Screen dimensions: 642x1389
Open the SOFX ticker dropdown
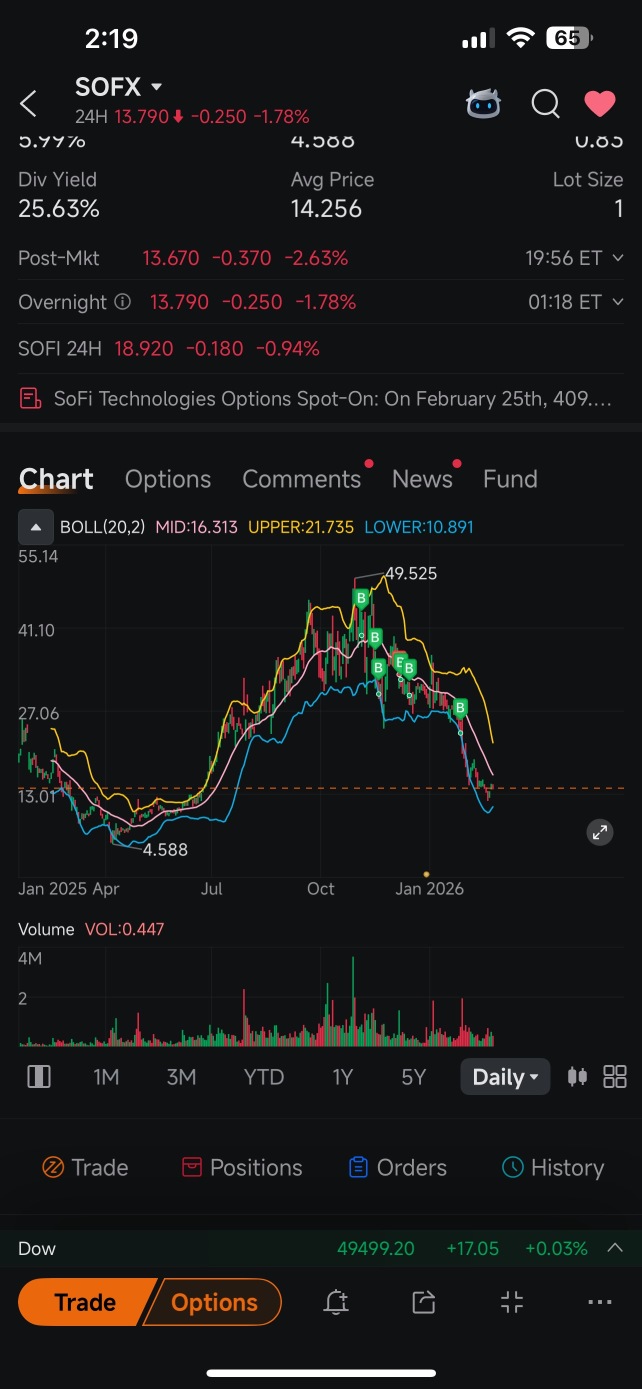(119, 88)
